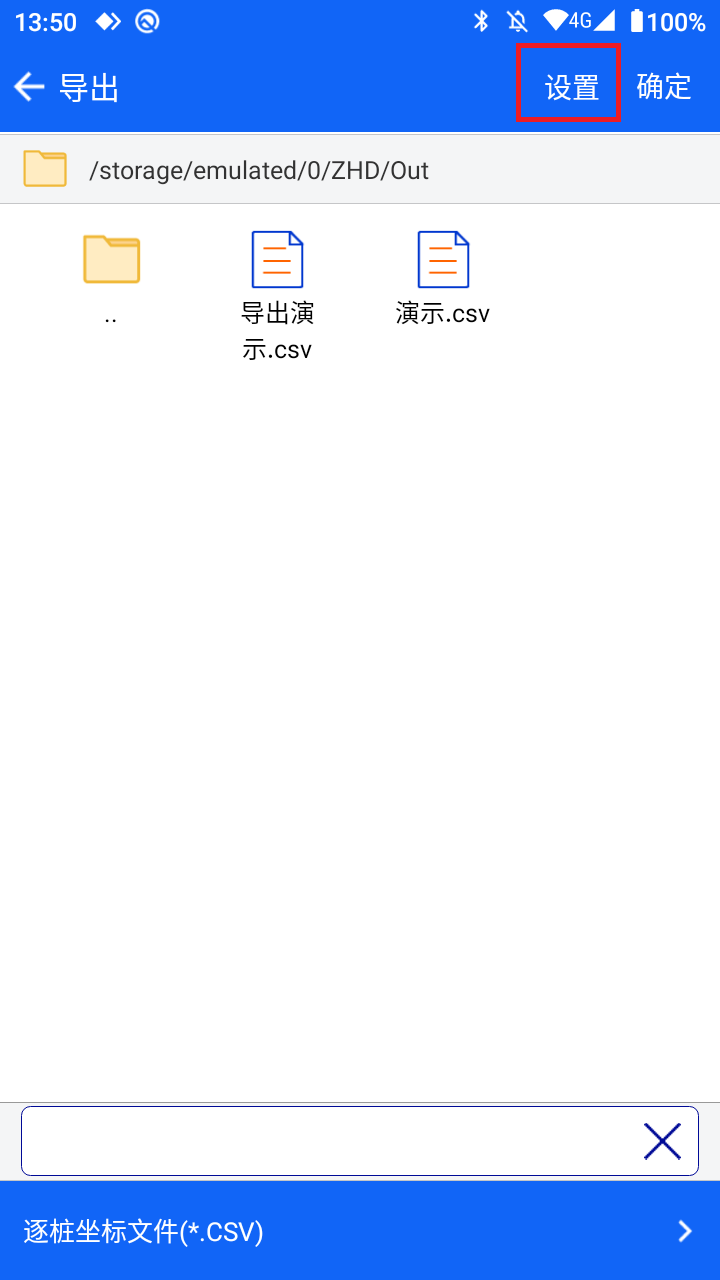Focus the file name input field

330,1141
